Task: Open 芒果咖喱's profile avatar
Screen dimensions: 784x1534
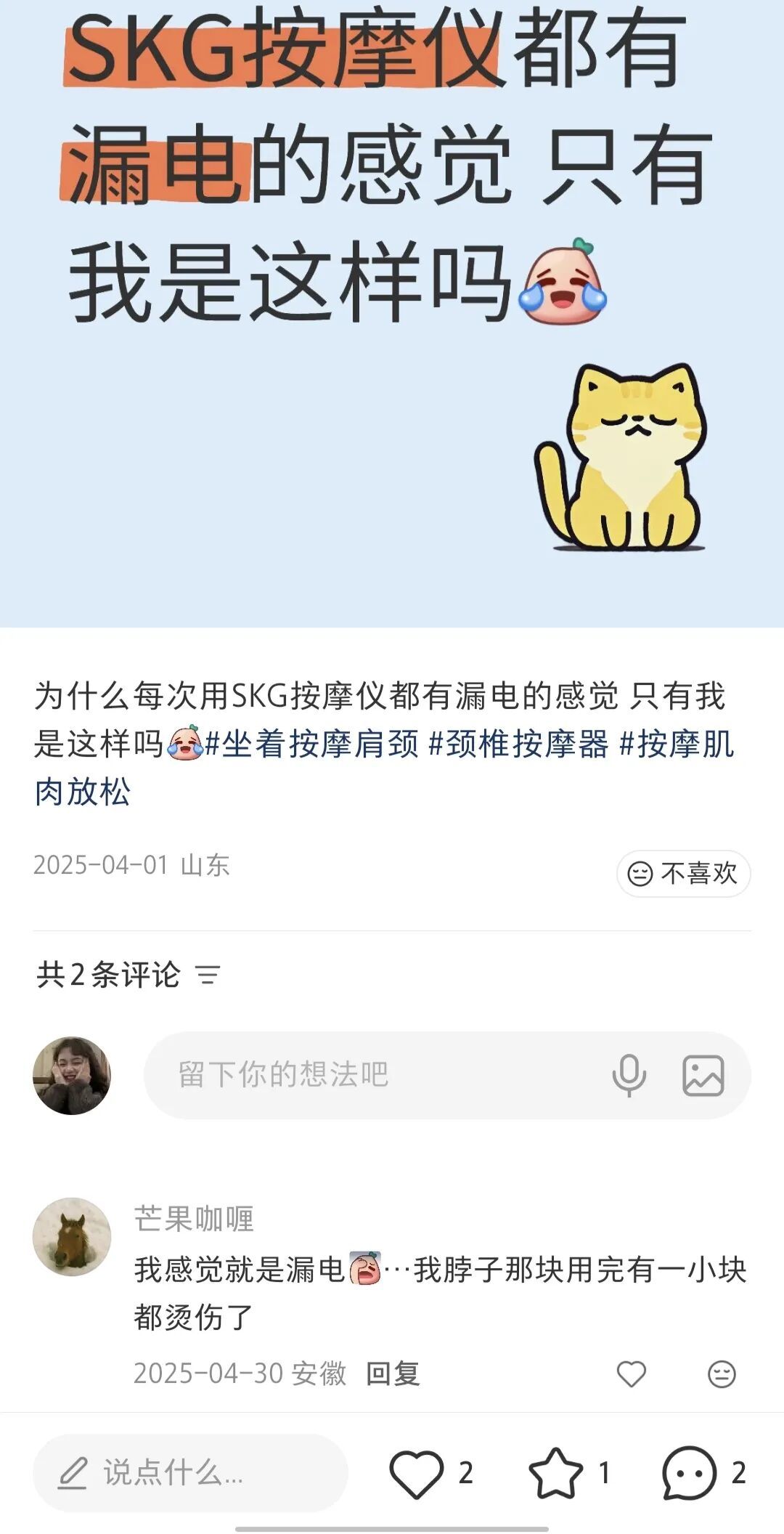Action: click(72, 1236)
